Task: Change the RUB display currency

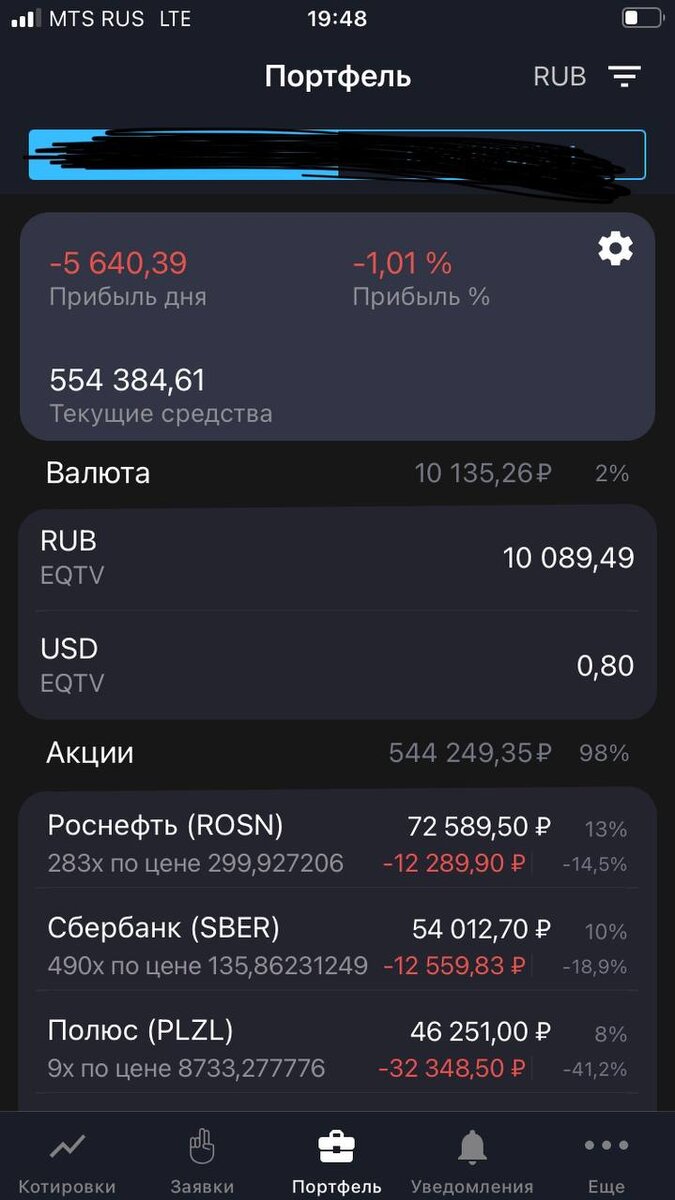Action: 560,76
